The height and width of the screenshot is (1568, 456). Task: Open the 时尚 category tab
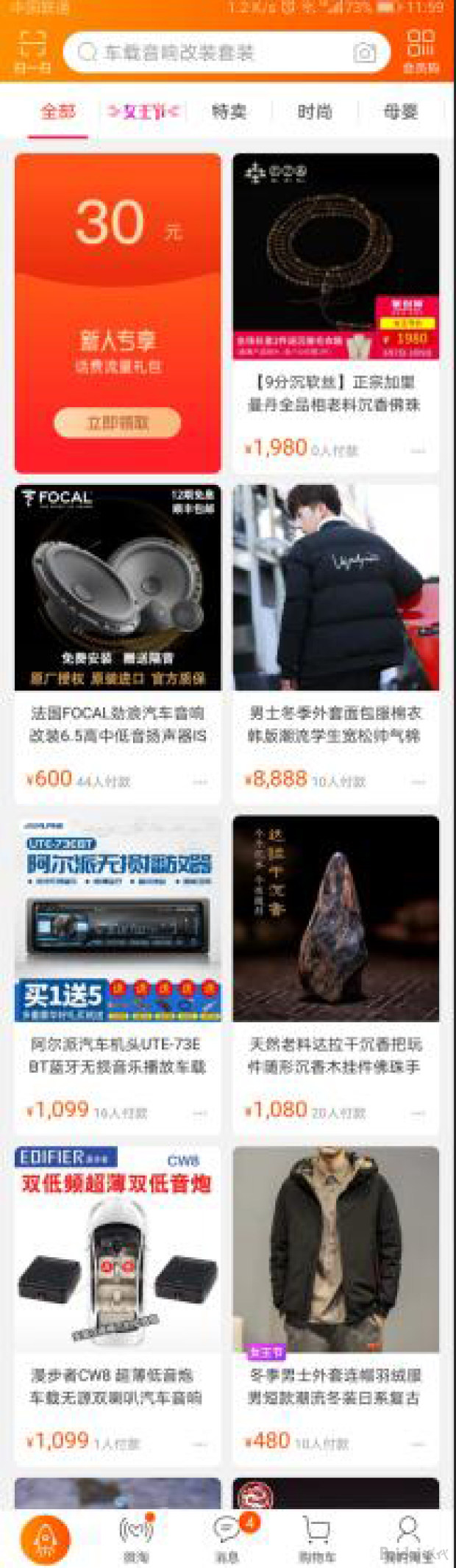(x=315, y=112)
